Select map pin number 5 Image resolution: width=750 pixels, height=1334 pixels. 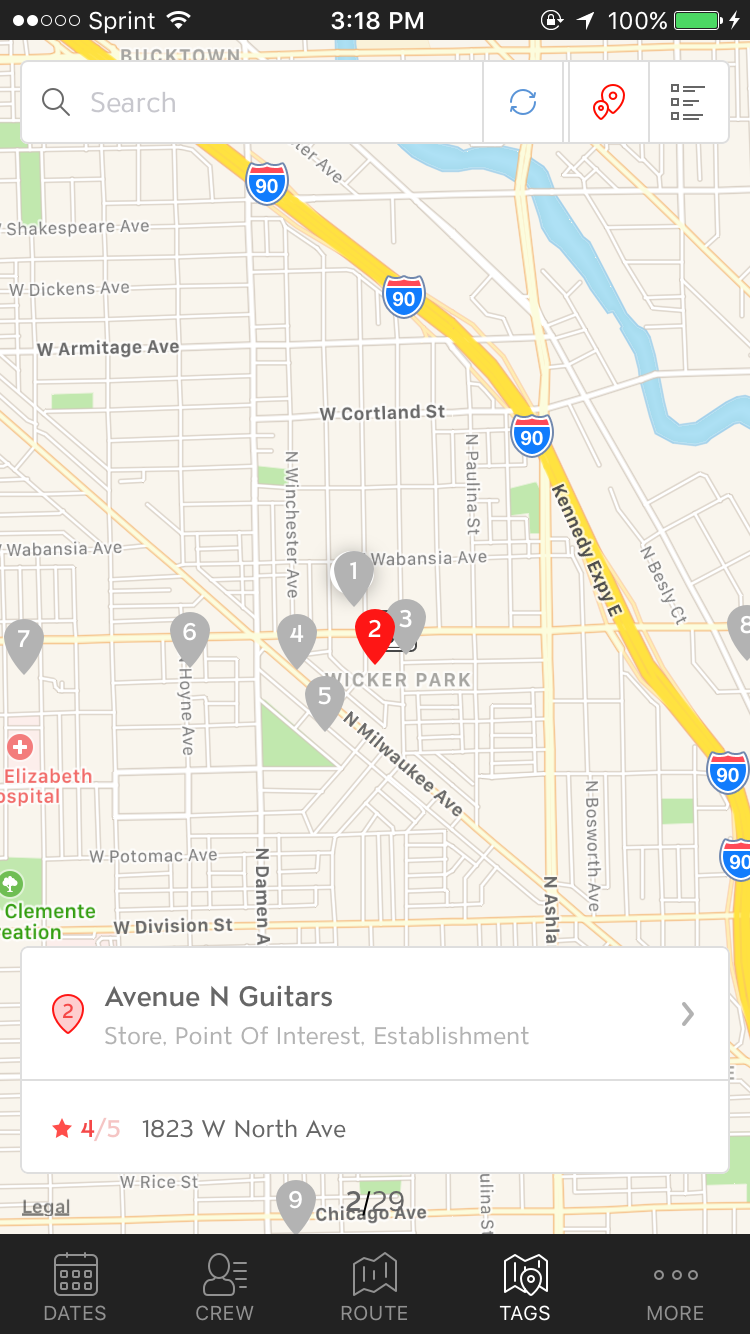(325, 701)
